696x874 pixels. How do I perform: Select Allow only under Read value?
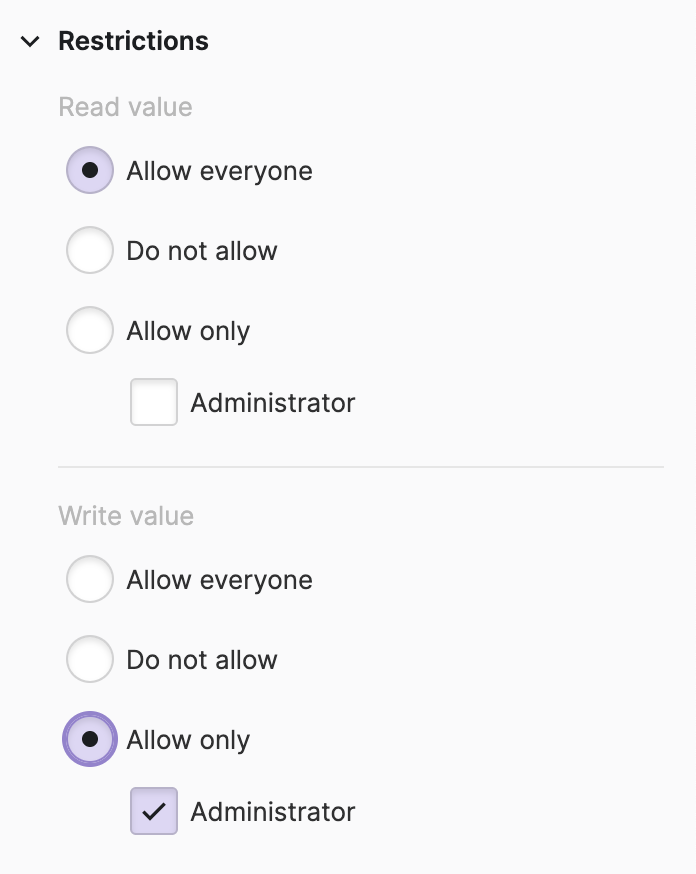[90, 331]
